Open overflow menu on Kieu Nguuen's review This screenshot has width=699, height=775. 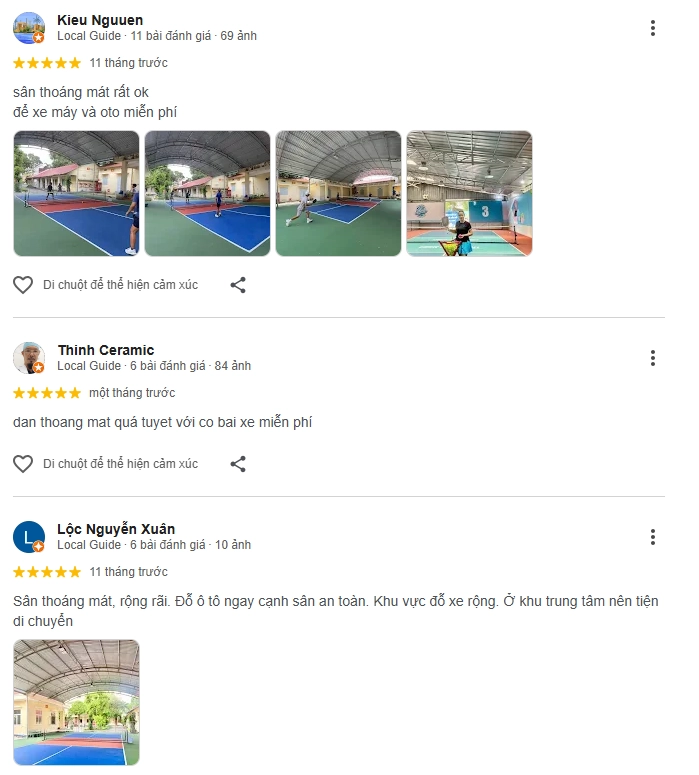click(x=652, y=28)
